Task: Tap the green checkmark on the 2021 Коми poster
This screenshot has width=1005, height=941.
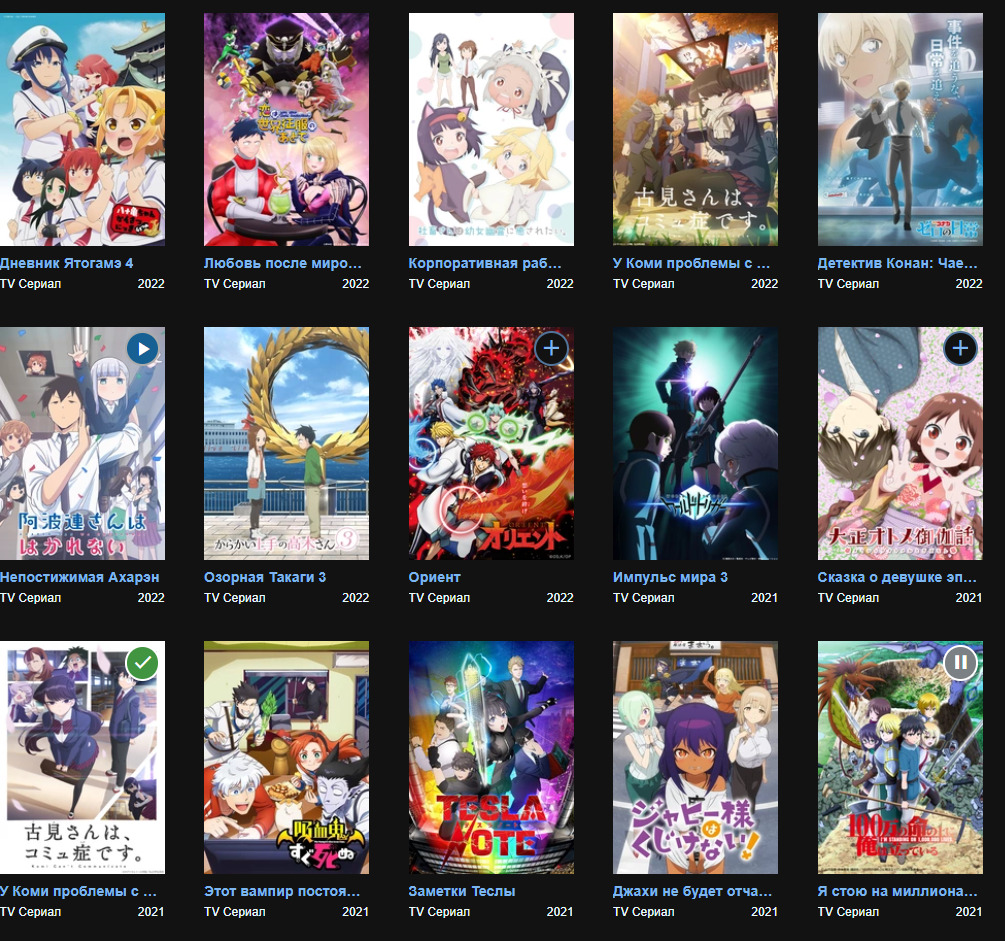Action: (143, 663)
